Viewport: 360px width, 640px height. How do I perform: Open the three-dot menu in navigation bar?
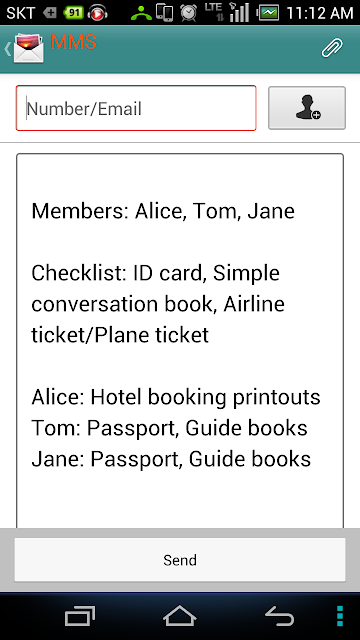tap(340, 616)
